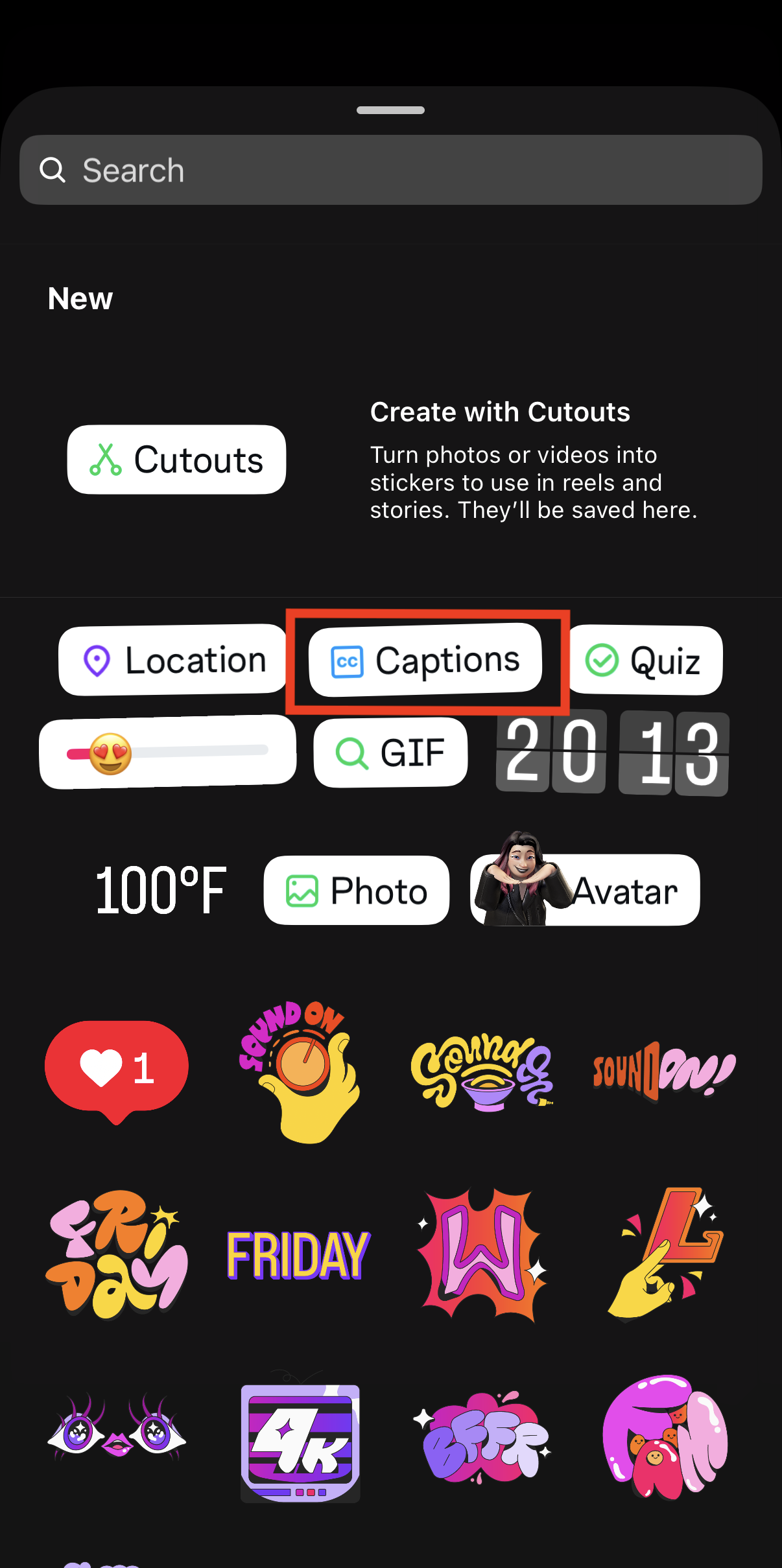
Task: Open GIF sticker search
Action: click(x=390, y=753)
